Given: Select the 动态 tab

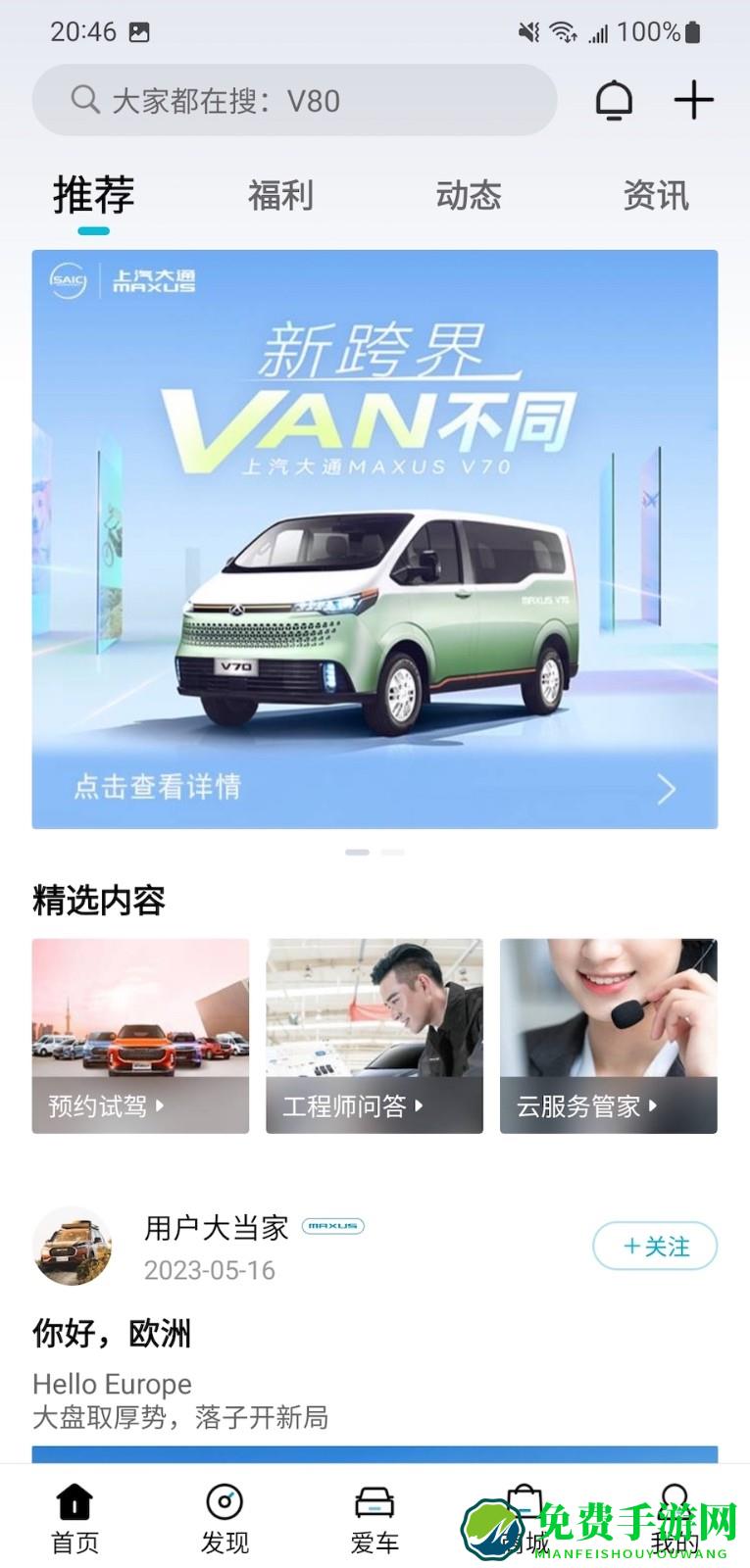Looking at the screenshot, I should click(469, 195).
